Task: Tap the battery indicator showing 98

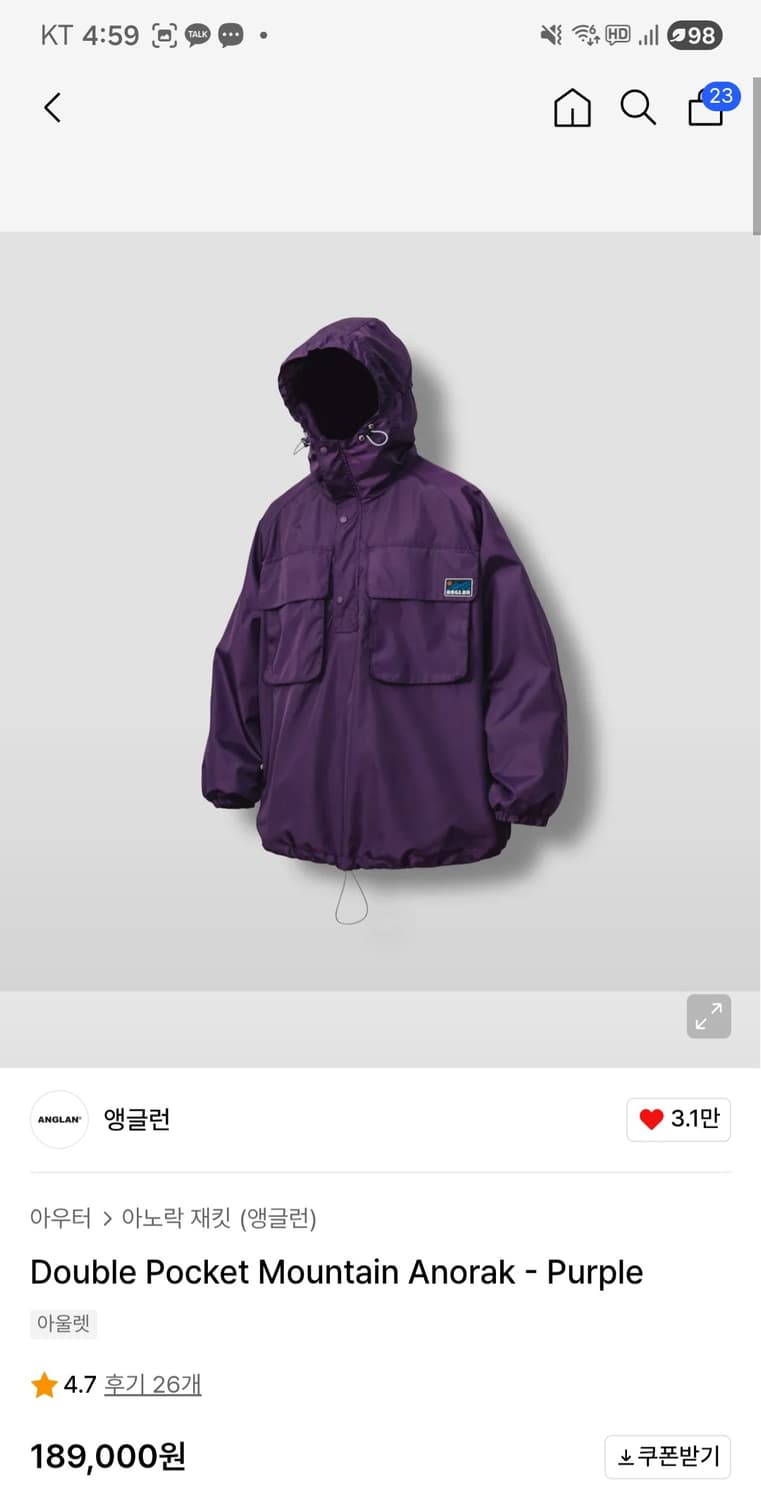Action: point(696,35)
